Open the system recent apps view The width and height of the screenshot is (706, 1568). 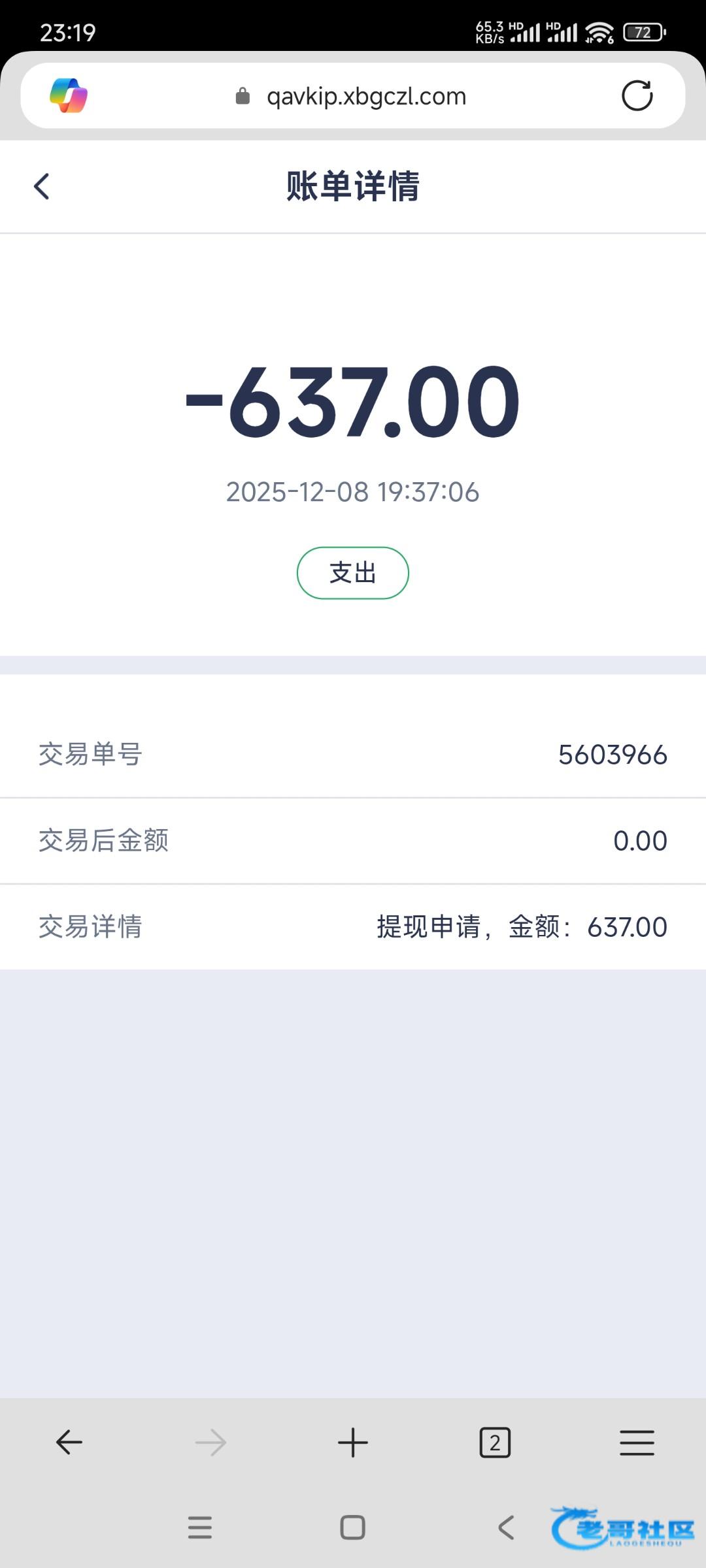200,1527
